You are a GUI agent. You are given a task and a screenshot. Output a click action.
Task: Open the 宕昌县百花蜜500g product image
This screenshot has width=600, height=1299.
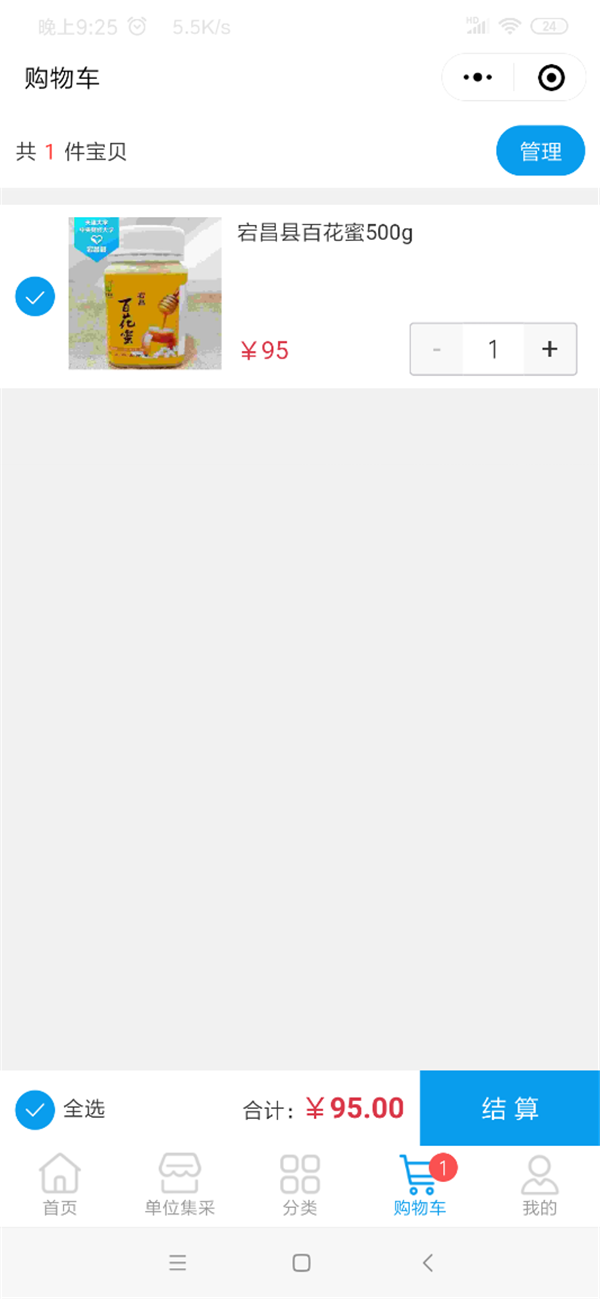coord(145,294)
